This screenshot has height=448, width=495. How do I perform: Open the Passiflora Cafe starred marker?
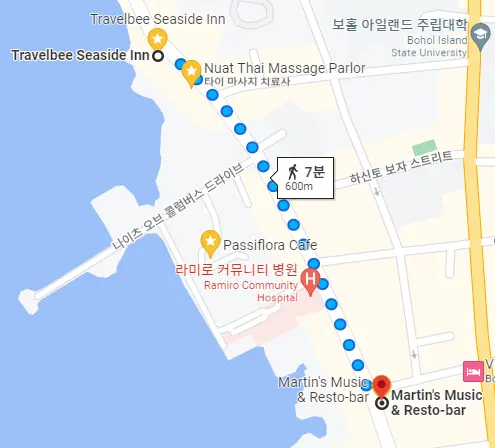click(210, 243)
